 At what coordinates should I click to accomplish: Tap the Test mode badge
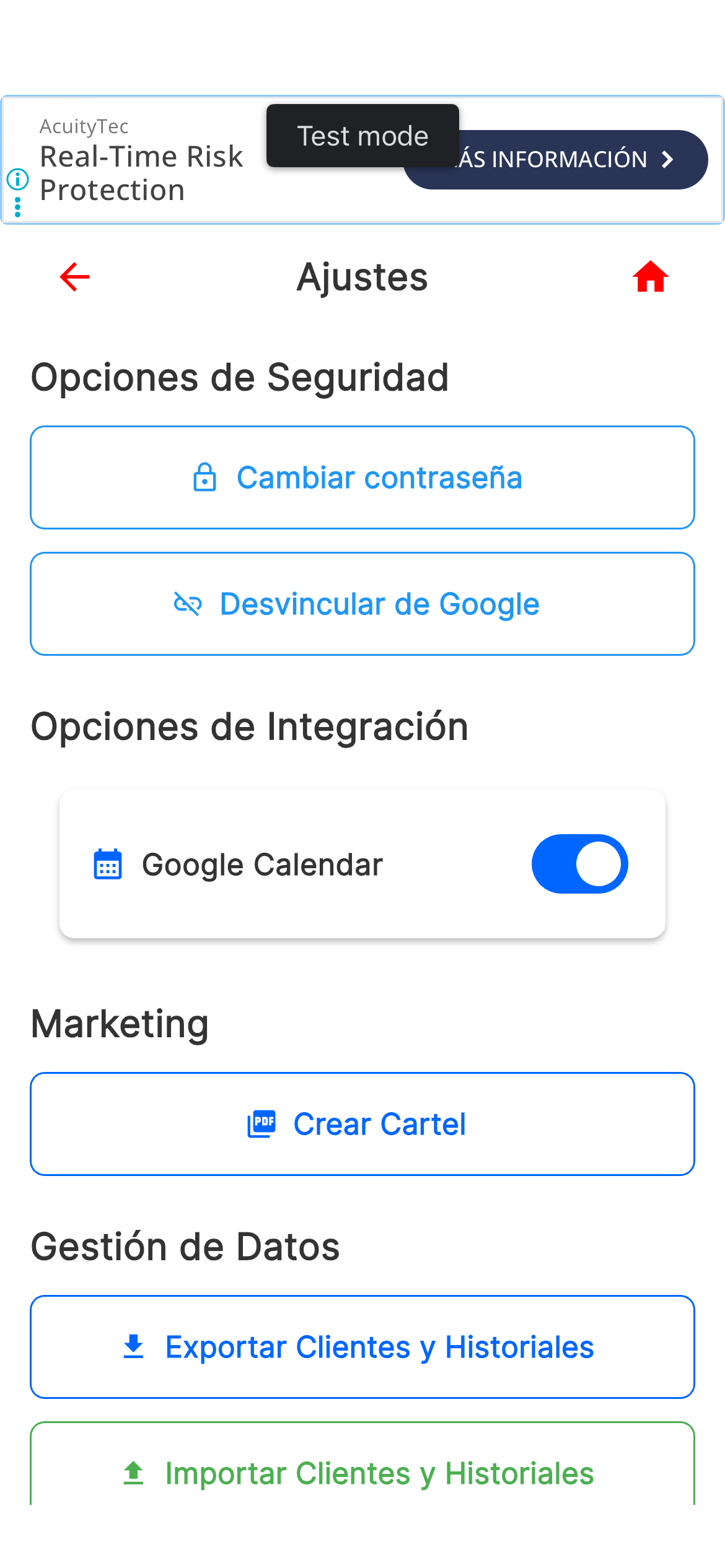pos(362,136)
